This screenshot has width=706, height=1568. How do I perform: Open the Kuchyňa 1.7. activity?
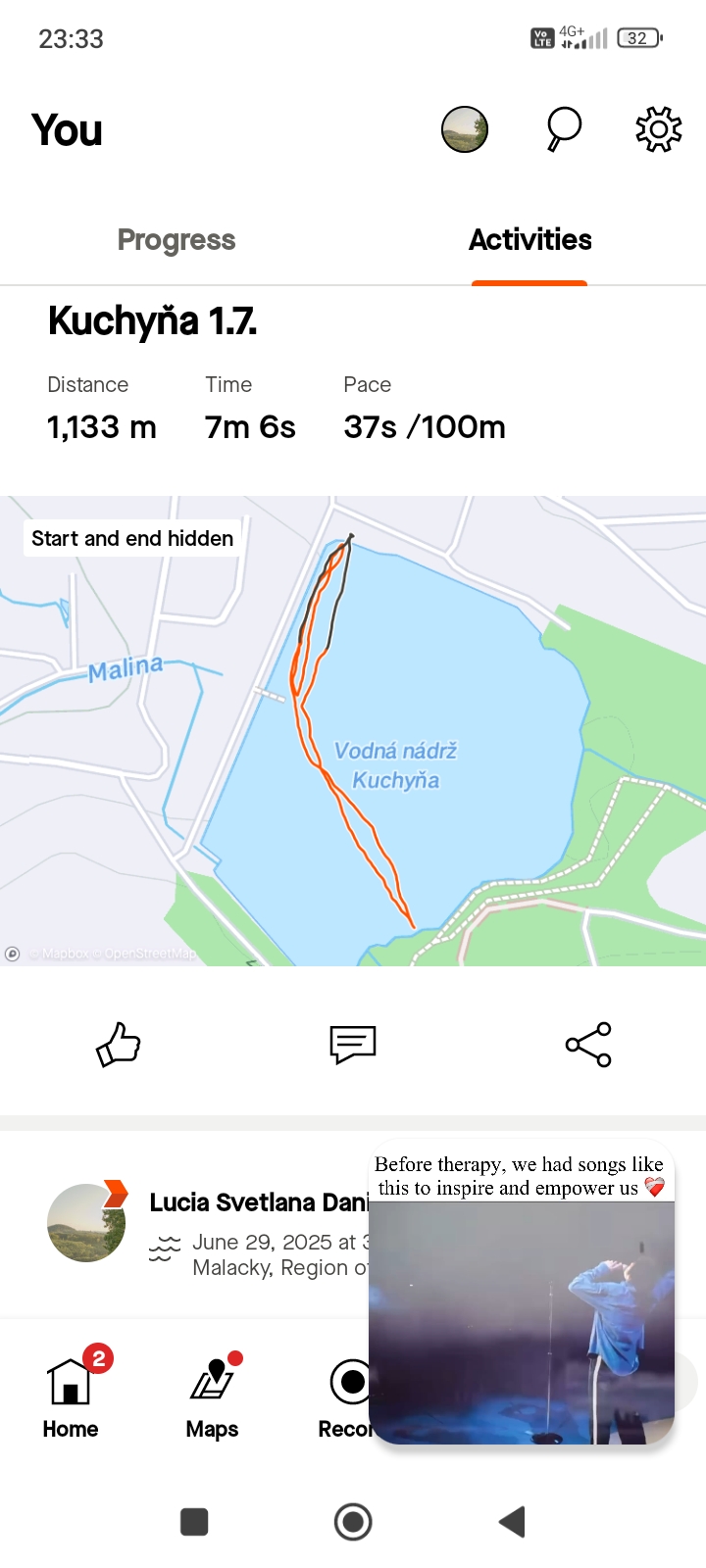point(153,321)
